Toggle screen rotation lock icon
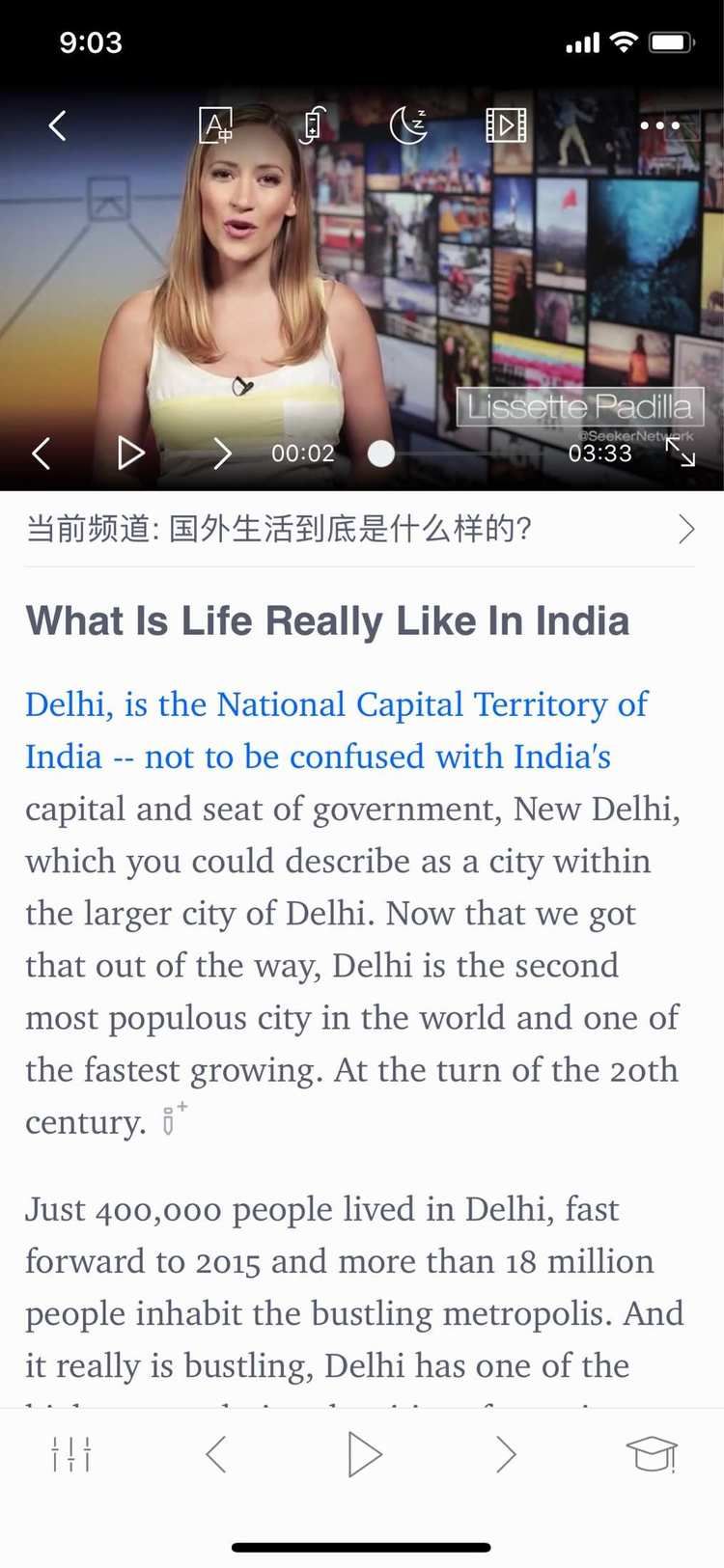724x1568 pixels. [313, 125]
